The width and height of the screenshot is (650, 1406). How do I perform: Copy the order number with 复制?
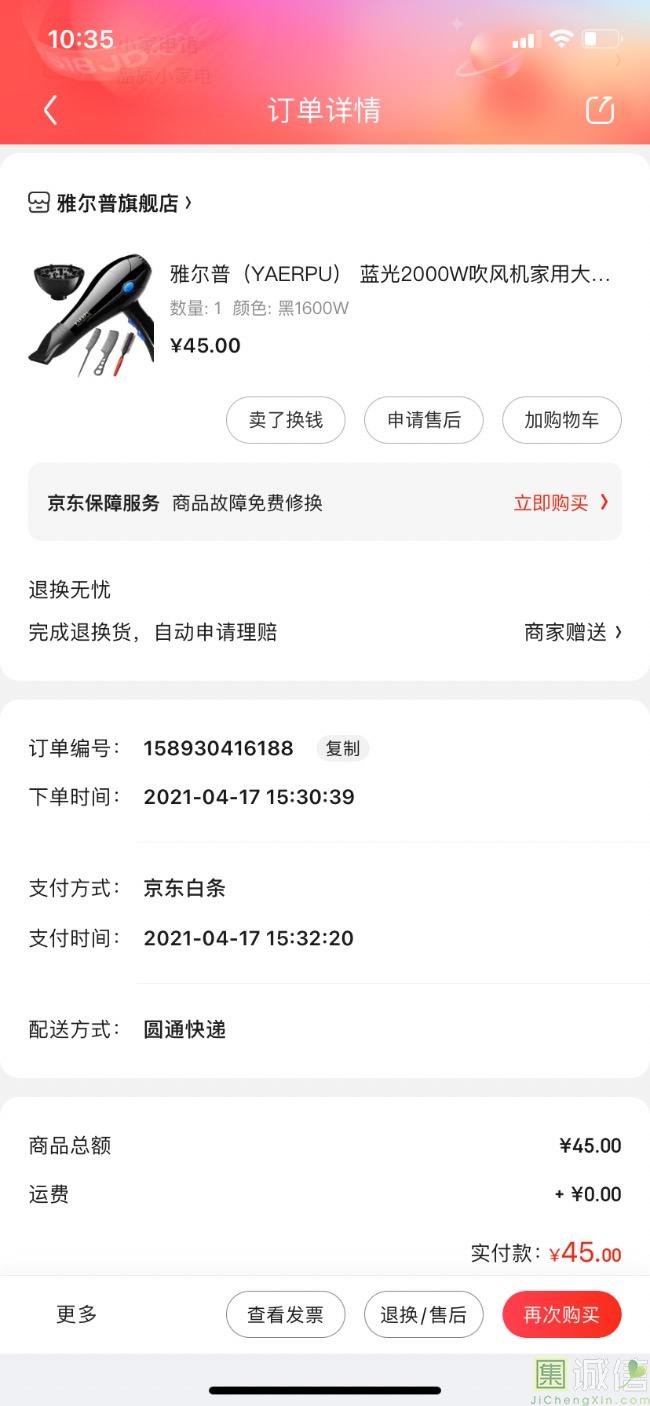coord(343,748)
